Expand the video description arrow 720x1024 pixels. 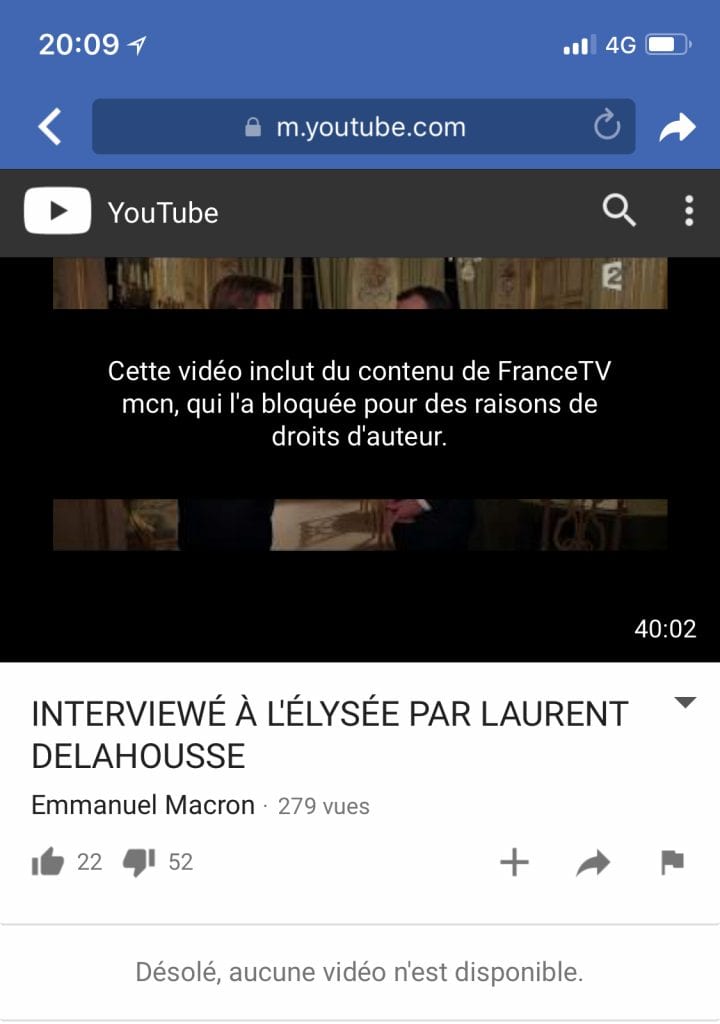[685, 703]
